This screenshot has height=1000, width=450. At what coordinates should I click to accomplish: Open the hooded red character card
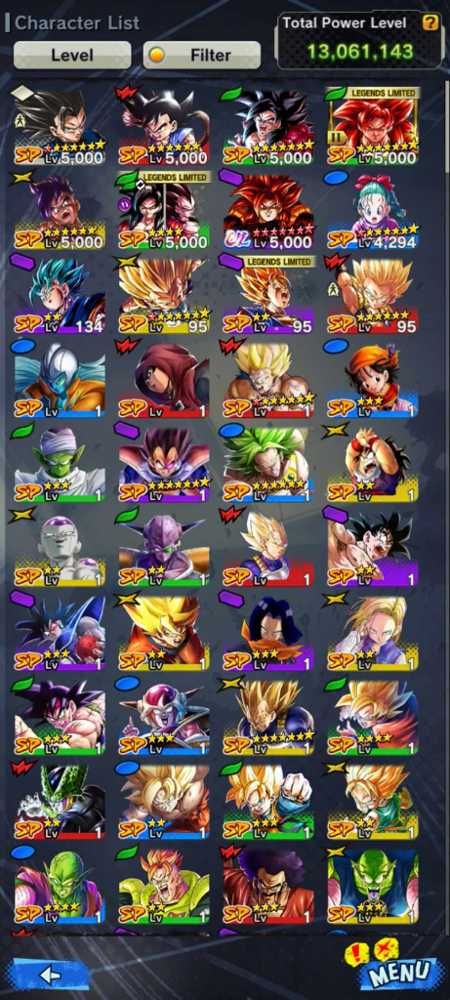click(164, 379)
